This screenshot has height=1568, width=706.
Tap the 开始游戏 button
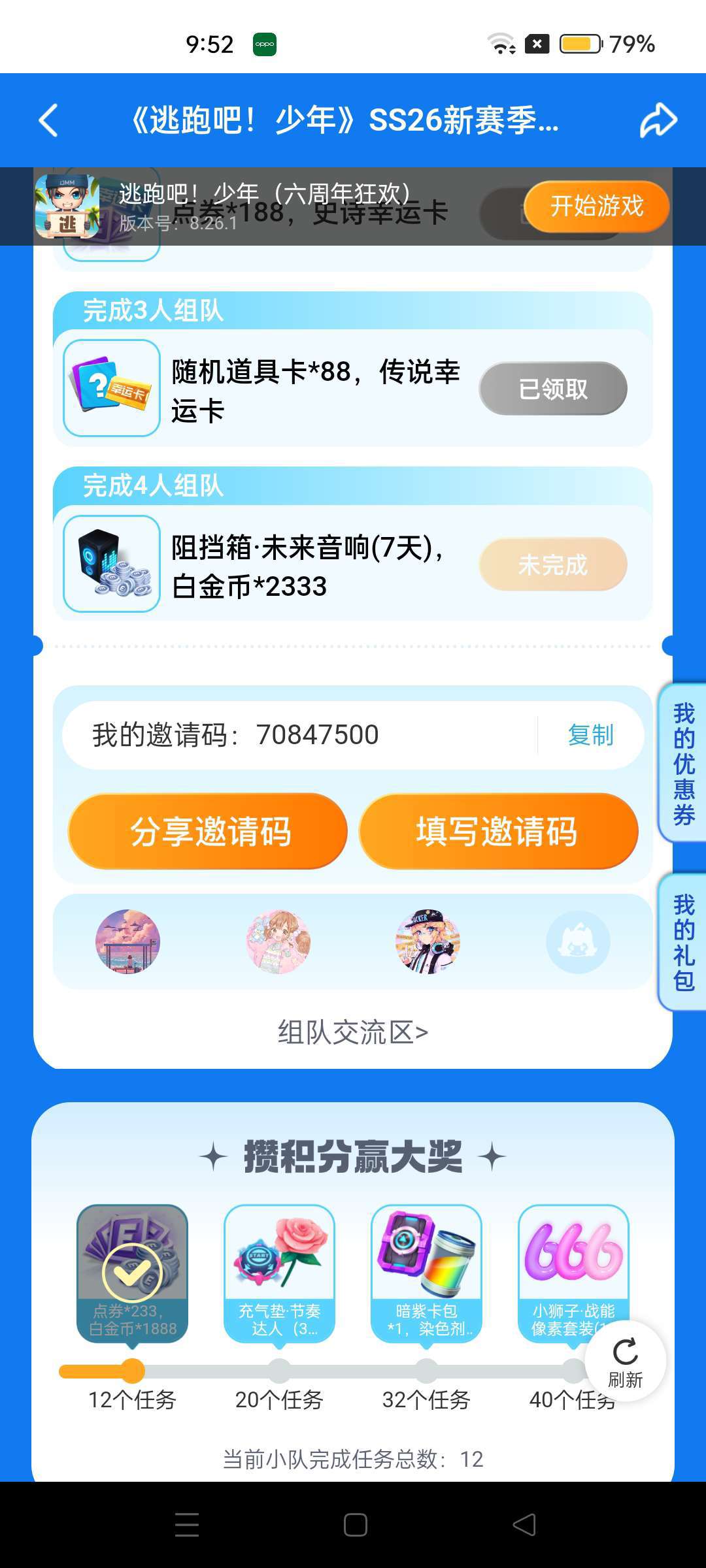point(596,206)
